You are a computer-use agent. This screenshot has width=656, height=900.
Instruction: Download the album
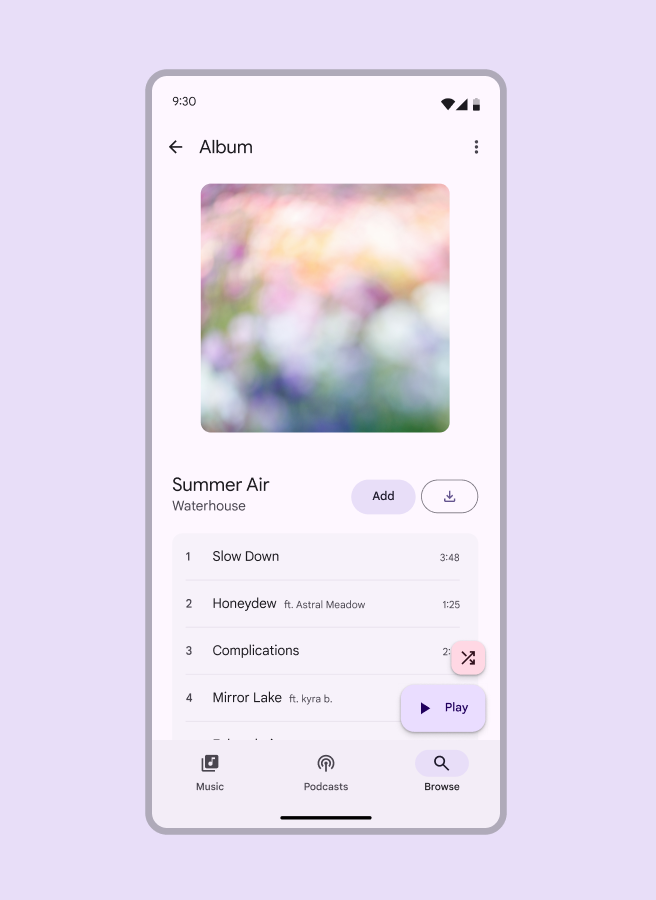[x=449, y=496]
